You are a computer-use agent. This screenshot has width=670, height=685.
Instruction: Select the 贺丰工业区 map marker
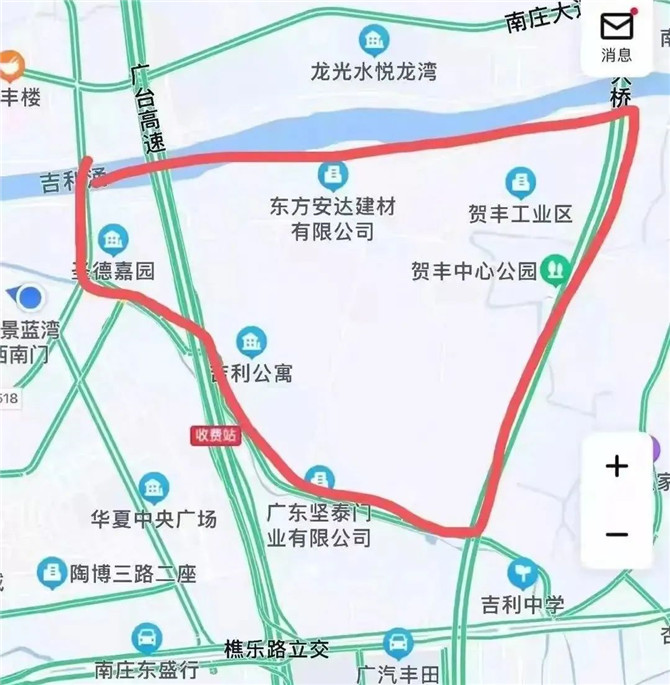coord(520,182)
